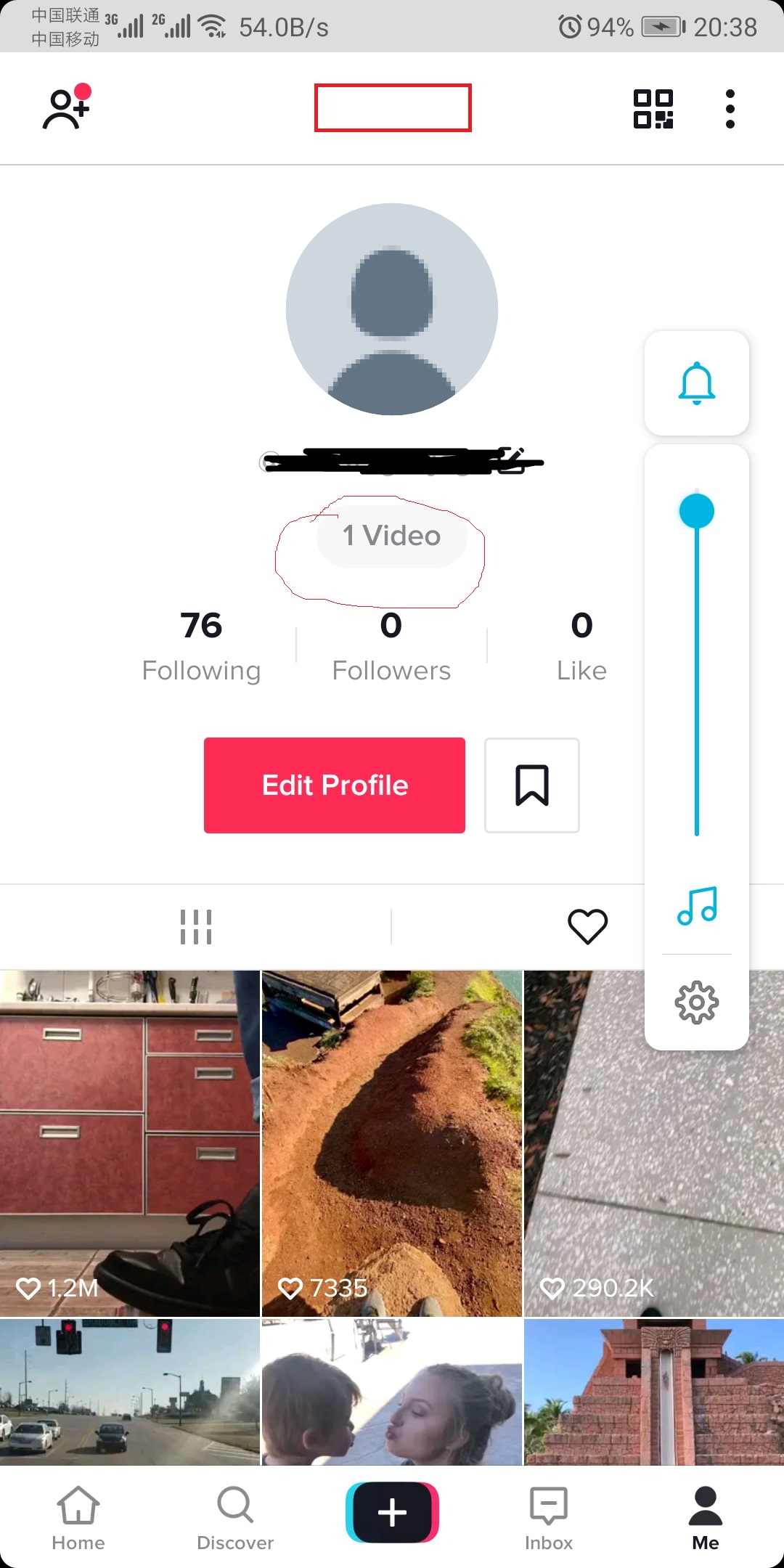
Task: Open saved bookmarks button
Action: [x=532, y=785]
